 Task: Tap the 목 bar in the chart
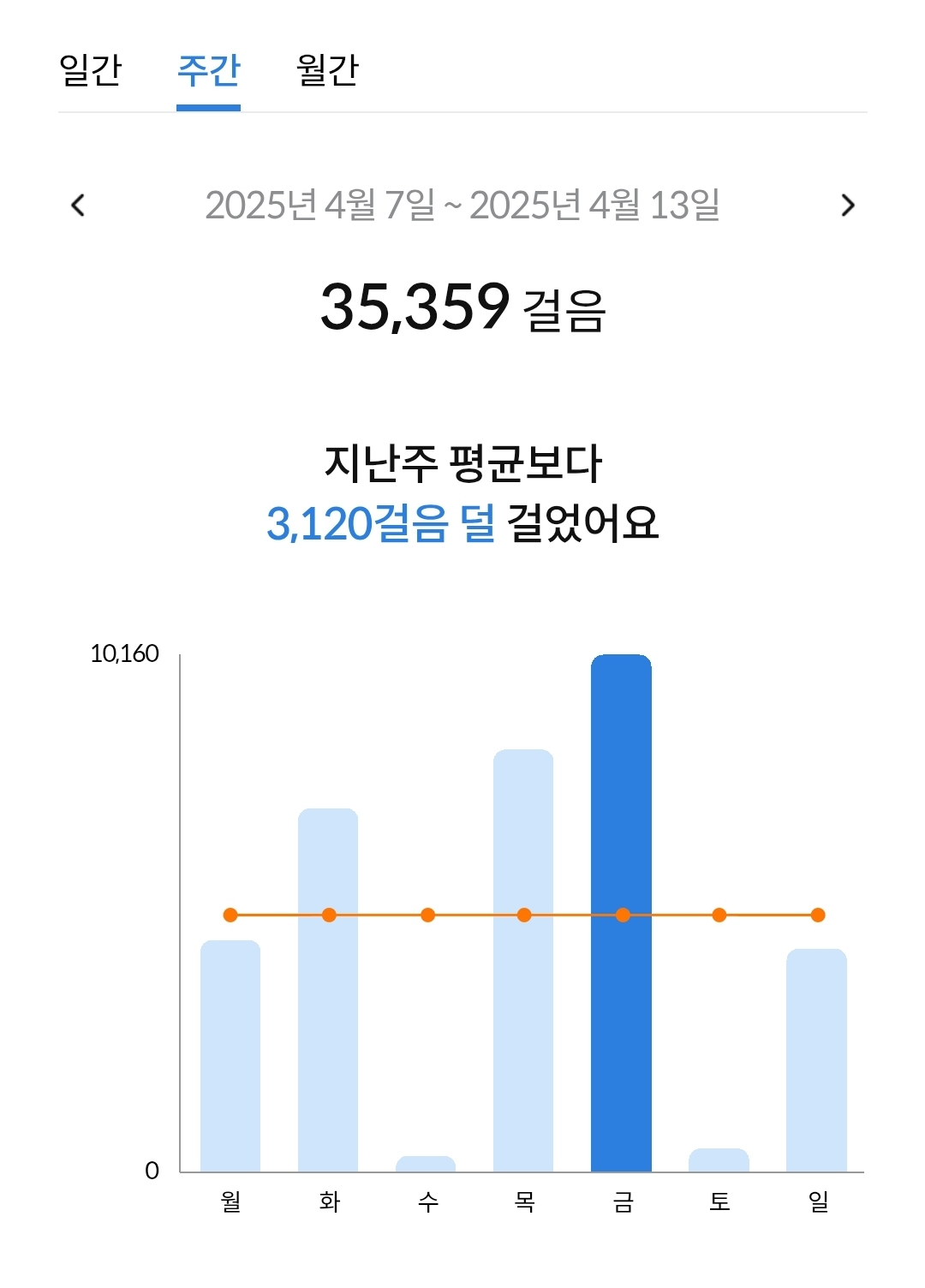[x=523, y=960]
